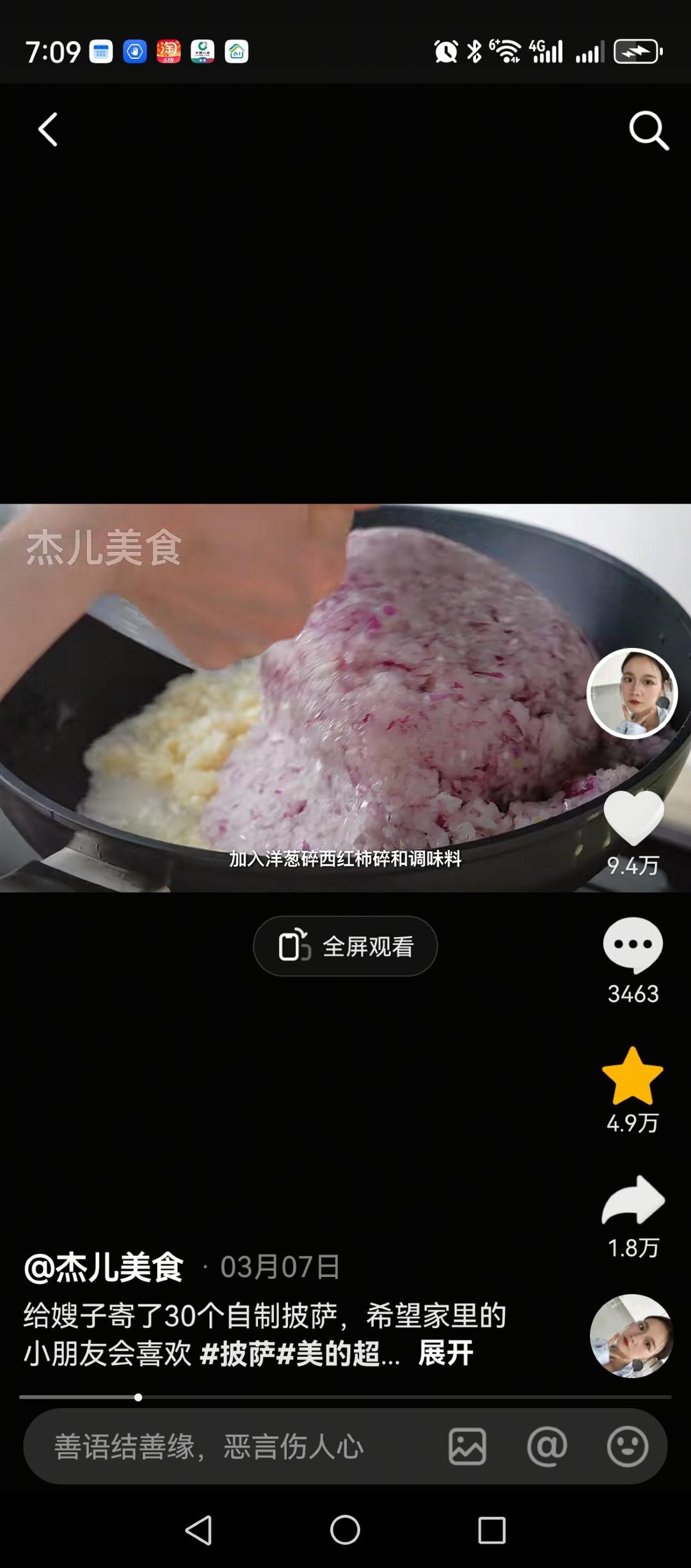
Task: Open the #披萨 hashtag
Action: [238, 1354]
